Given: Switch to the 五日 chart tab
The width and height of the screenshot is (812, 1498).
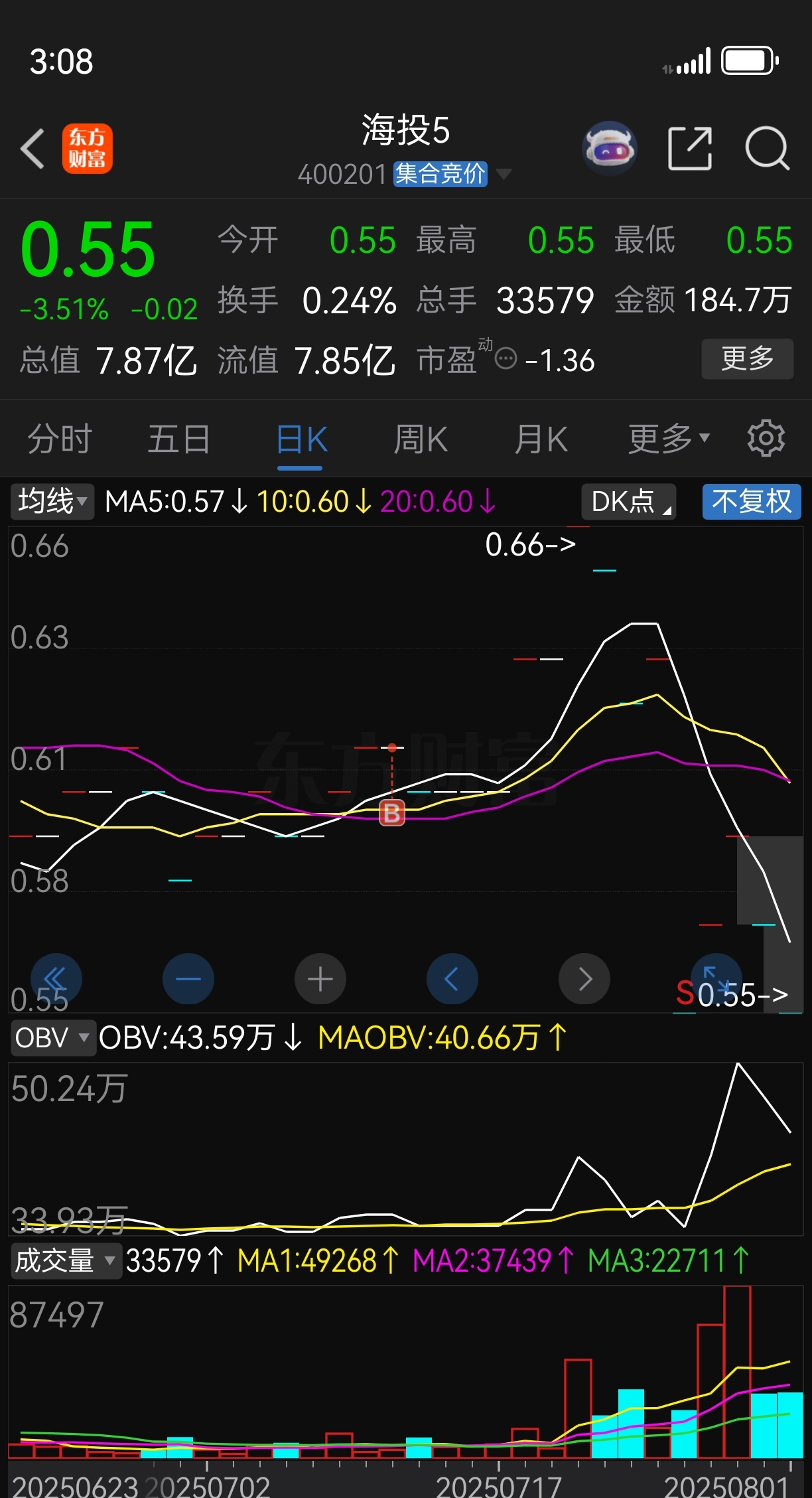Looking at the screenshot, I should click(179, 439).
